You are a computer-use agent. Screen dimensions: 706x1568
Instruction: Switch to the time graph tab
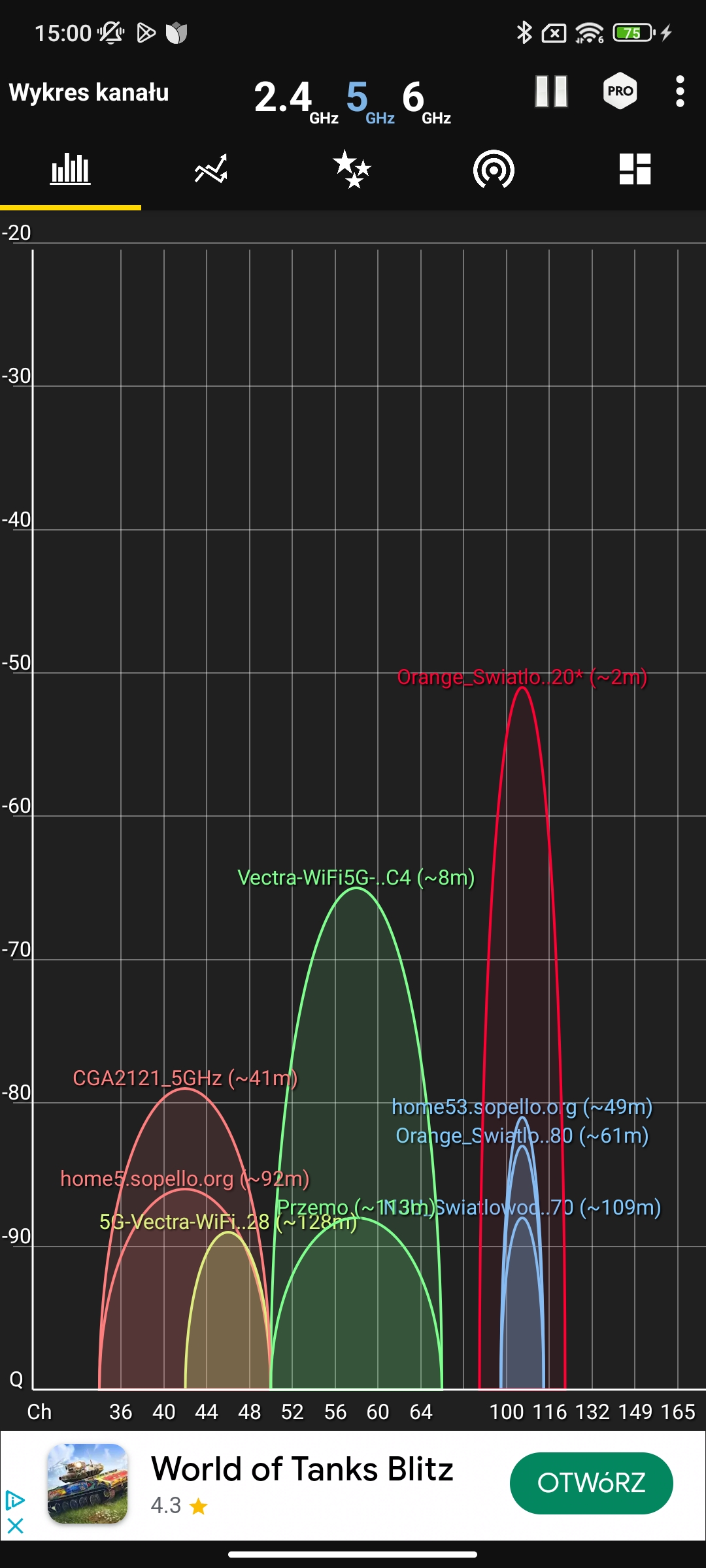click(x=211, y=170)
